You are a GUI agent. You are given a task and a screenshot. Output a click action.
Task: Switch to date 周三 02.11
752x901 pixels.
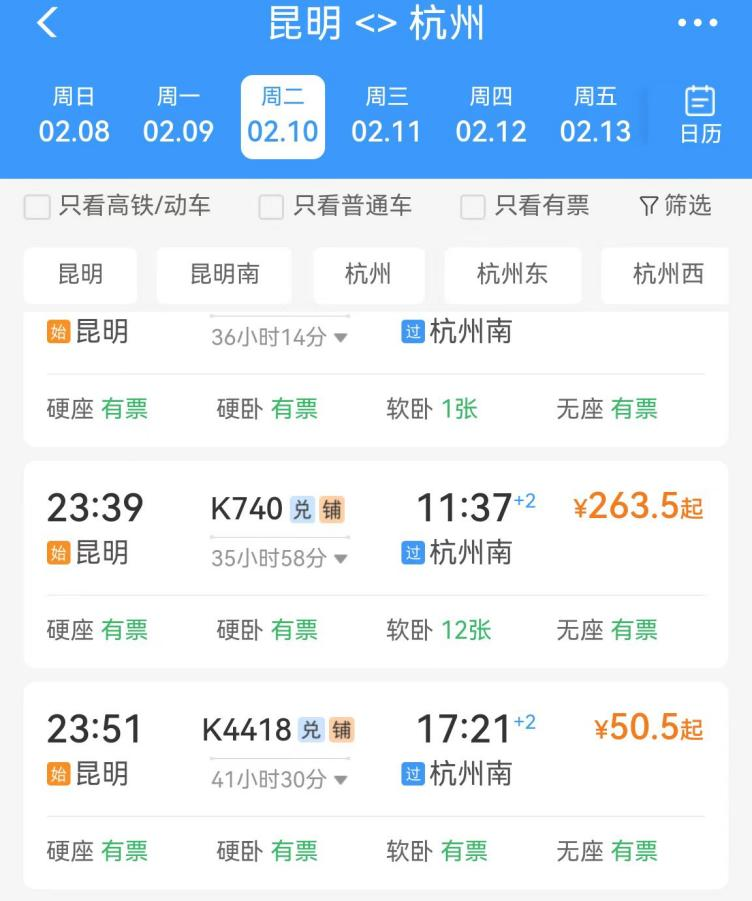[386, 115]
